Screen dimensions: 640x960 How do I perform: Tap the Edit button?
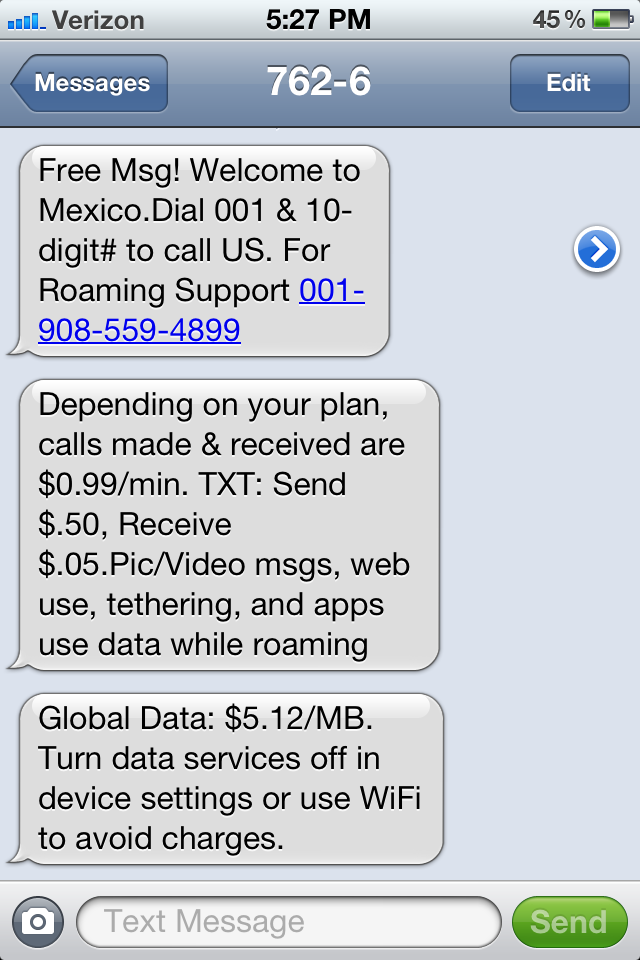pos(568,84)
